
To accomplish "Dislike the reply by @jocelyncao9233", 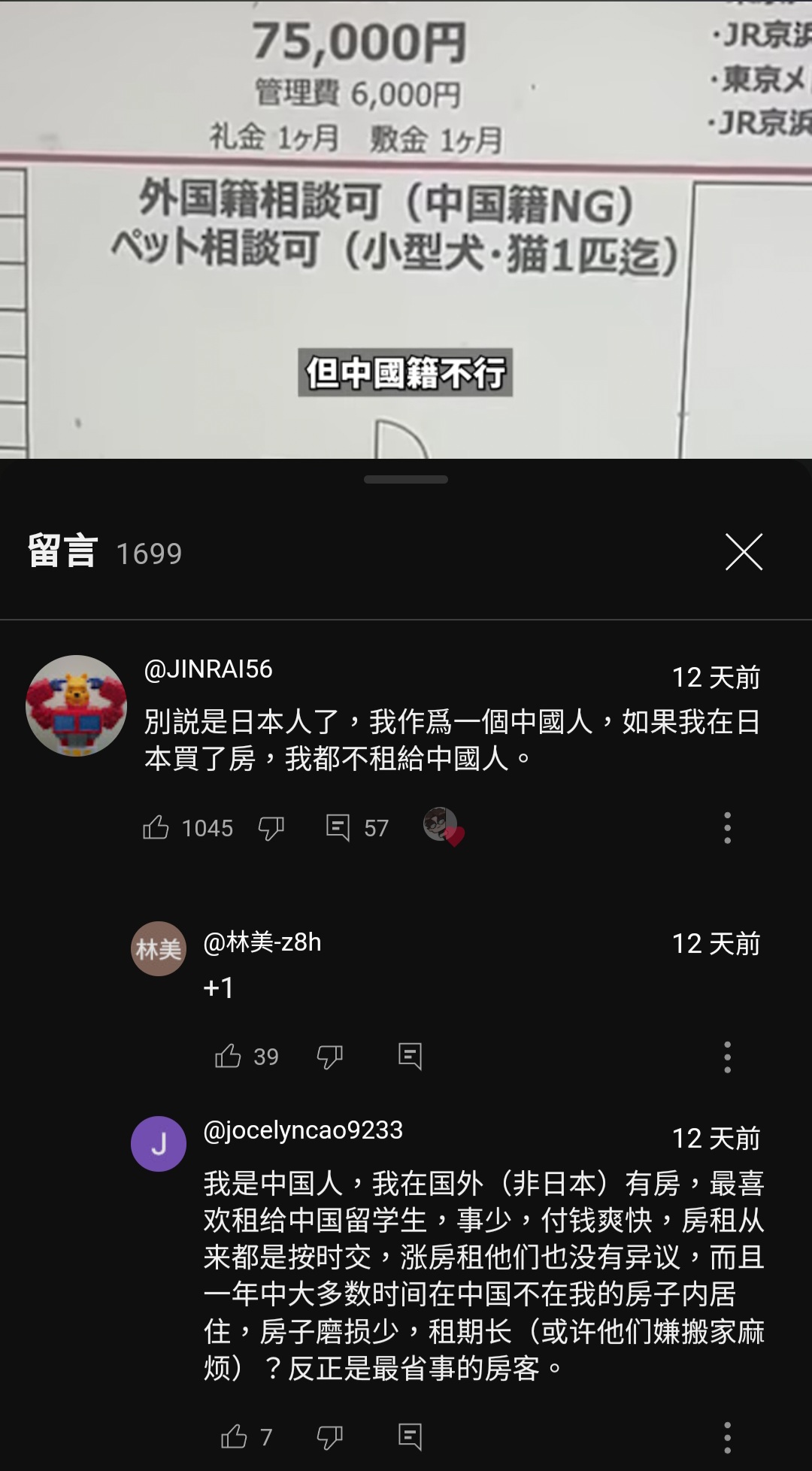I will 329,1437.
